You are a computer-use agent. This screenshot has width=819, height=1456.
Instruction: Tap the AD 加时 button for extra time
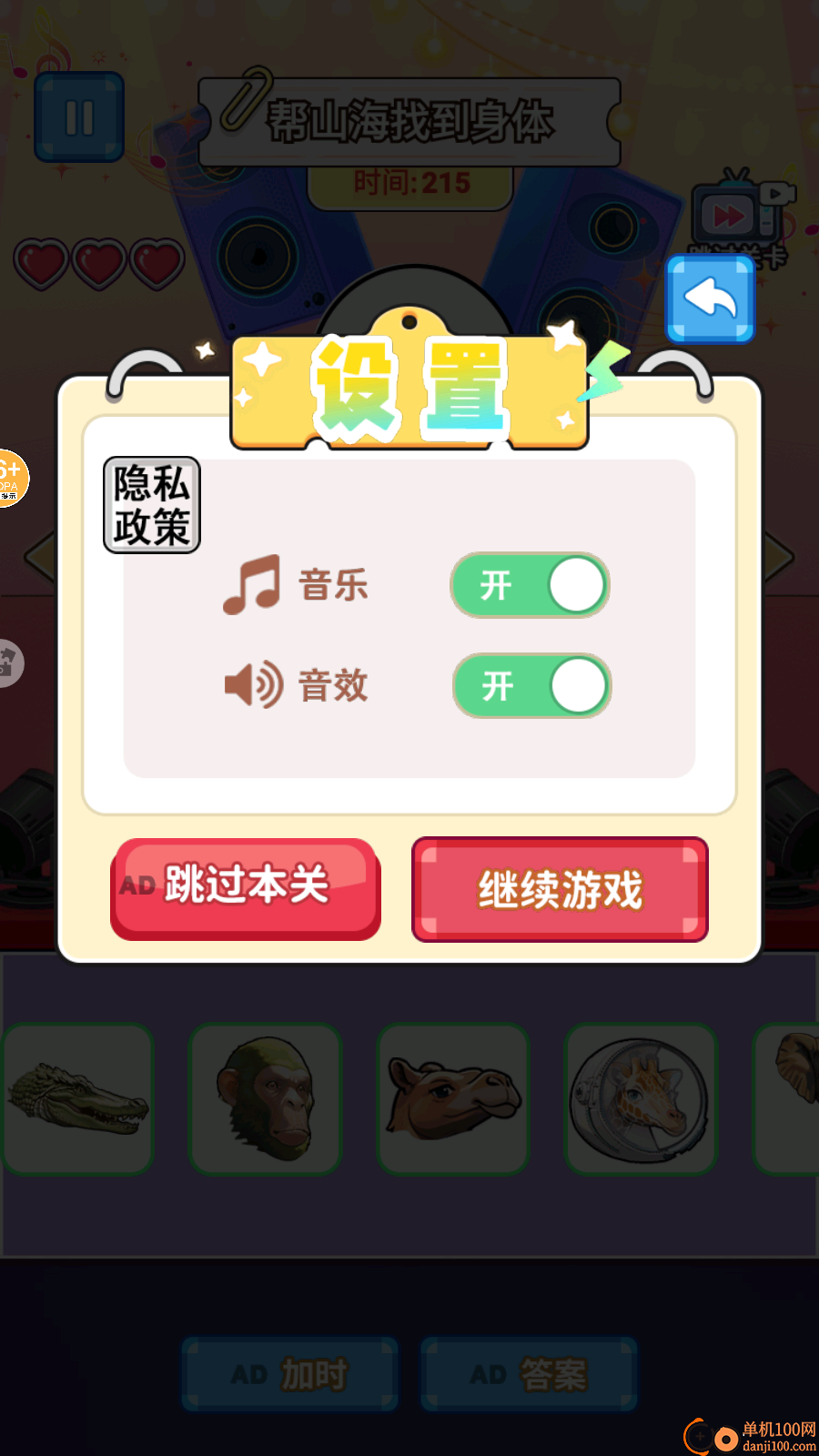pos(289,1374)
